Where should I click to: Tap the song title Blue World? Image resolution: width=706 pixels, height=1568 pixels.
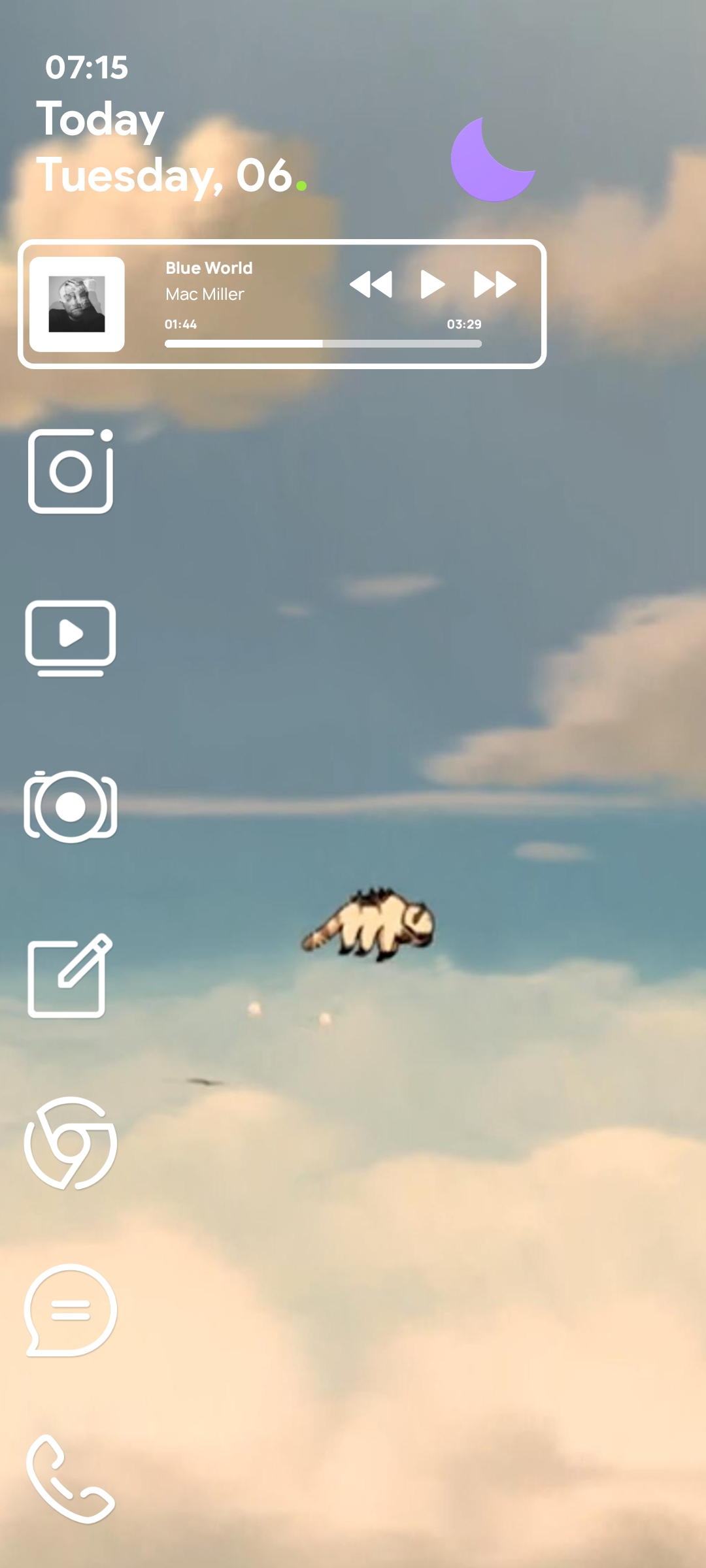coord(208,268)
